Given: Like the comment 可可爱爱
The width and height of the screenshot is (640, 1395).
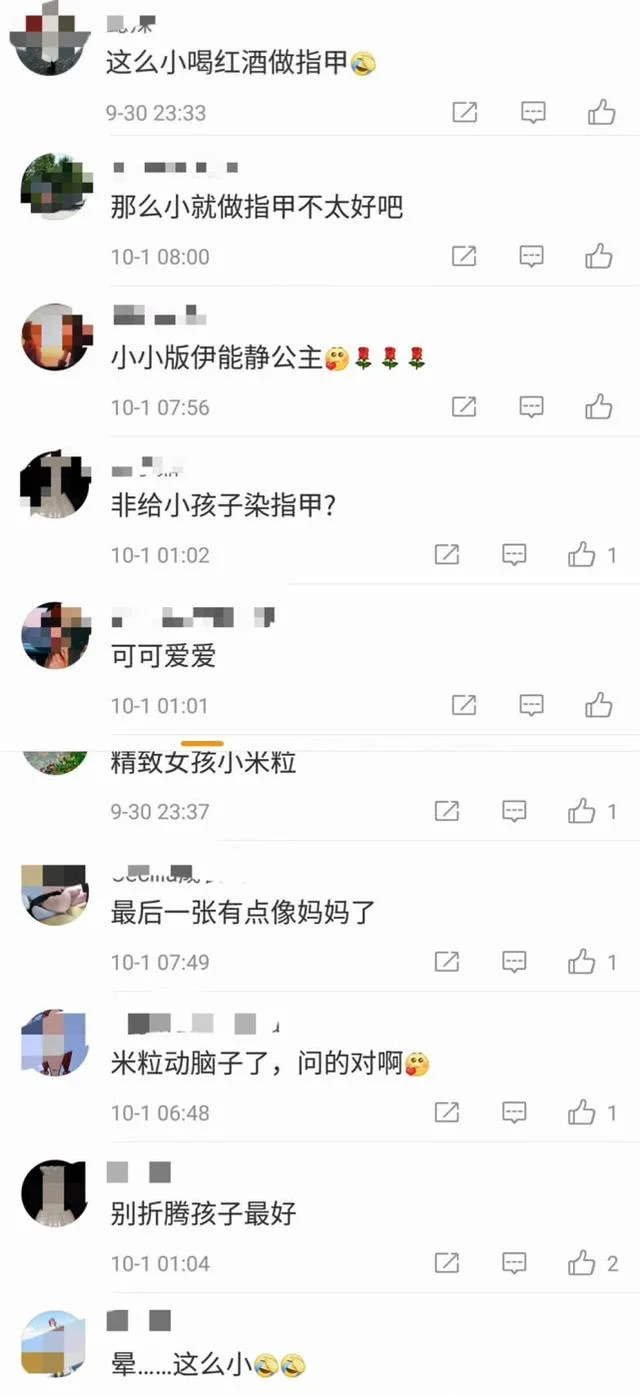Looking at the screenshot, I should pyautogui.click(x=599, y=705).
